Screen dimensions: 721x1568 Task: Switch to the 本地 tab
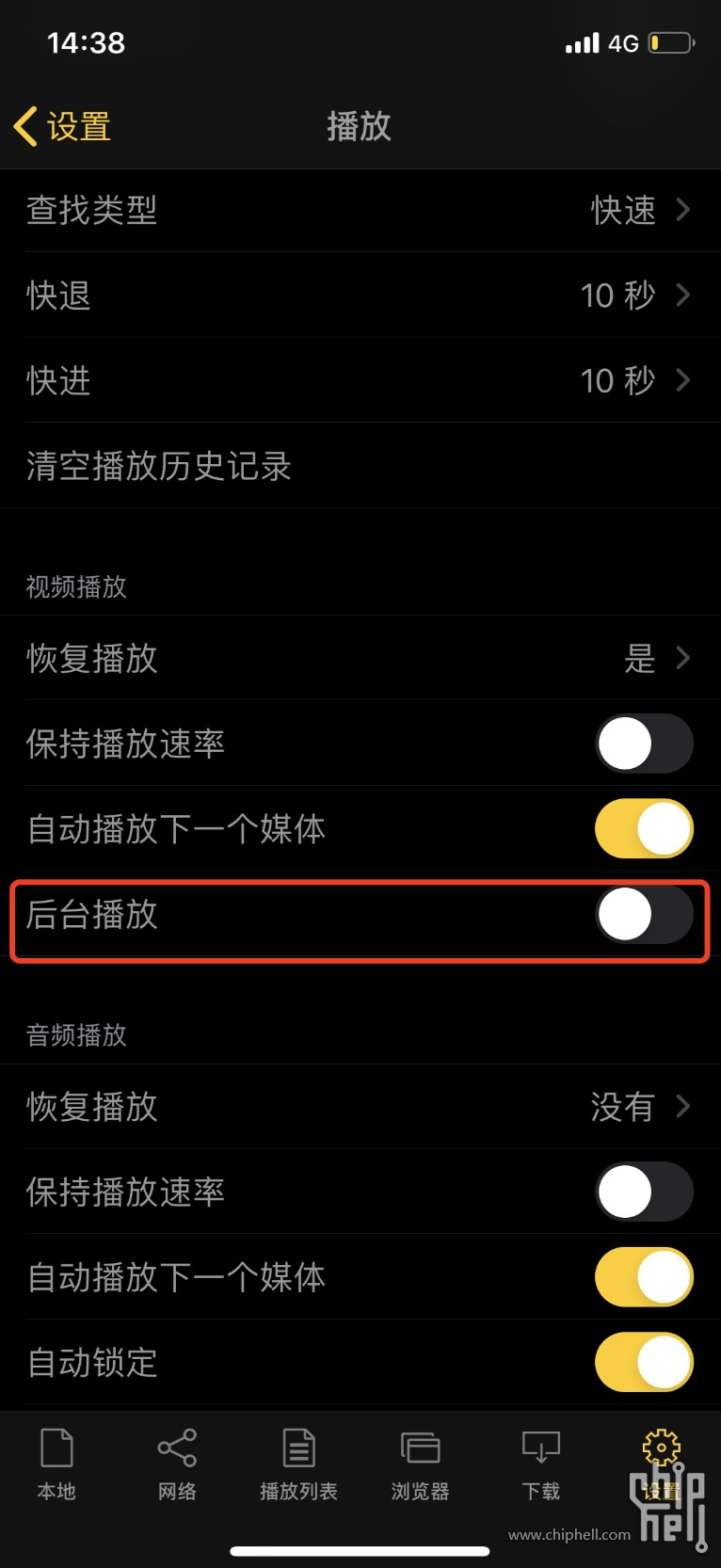click(x=56, y=1464)
